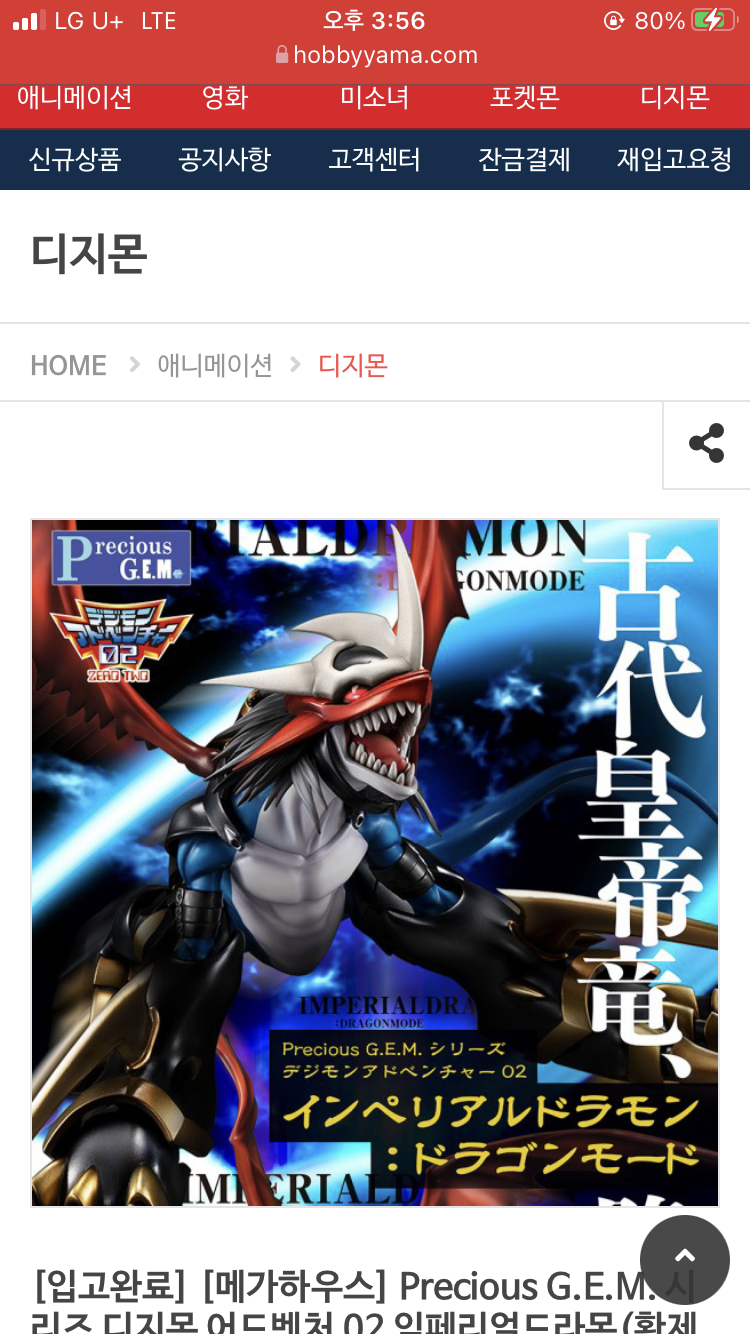Open 재입고요청 restock request page

[x=675, y=159]
